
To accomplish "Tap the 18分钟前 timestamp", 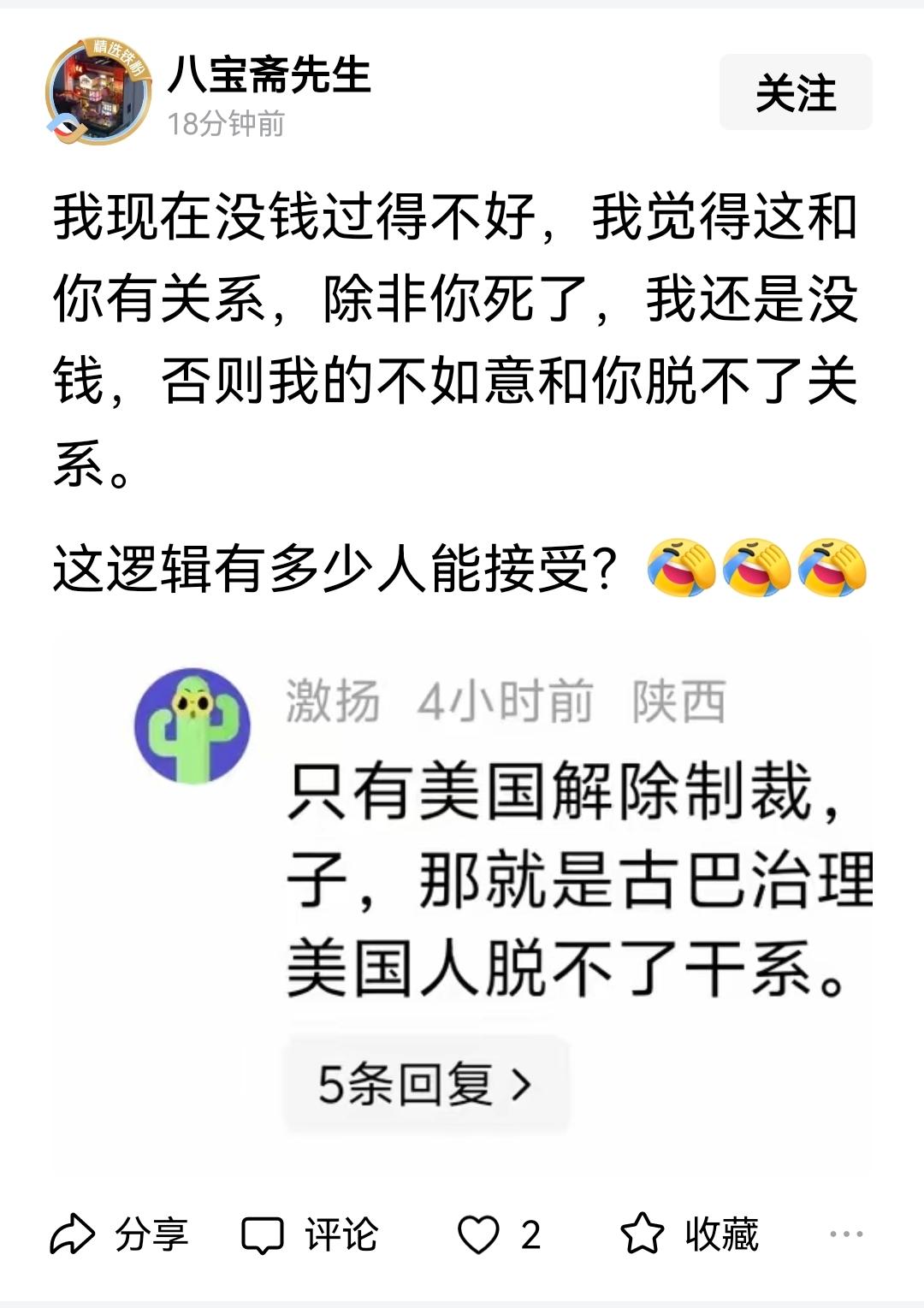I will pos(228,122).
